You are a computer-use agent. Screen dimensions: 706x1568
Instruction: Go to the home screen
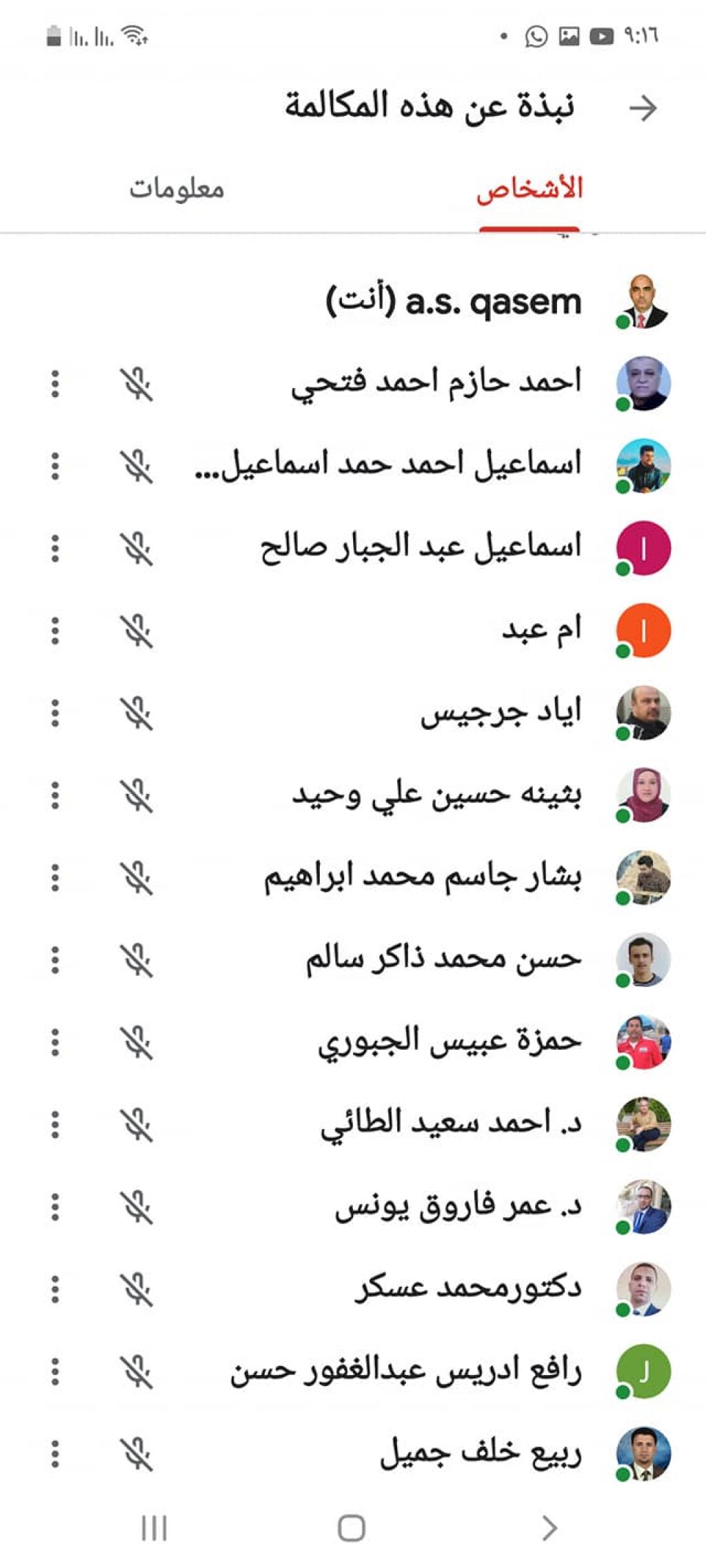point(352,1529)
